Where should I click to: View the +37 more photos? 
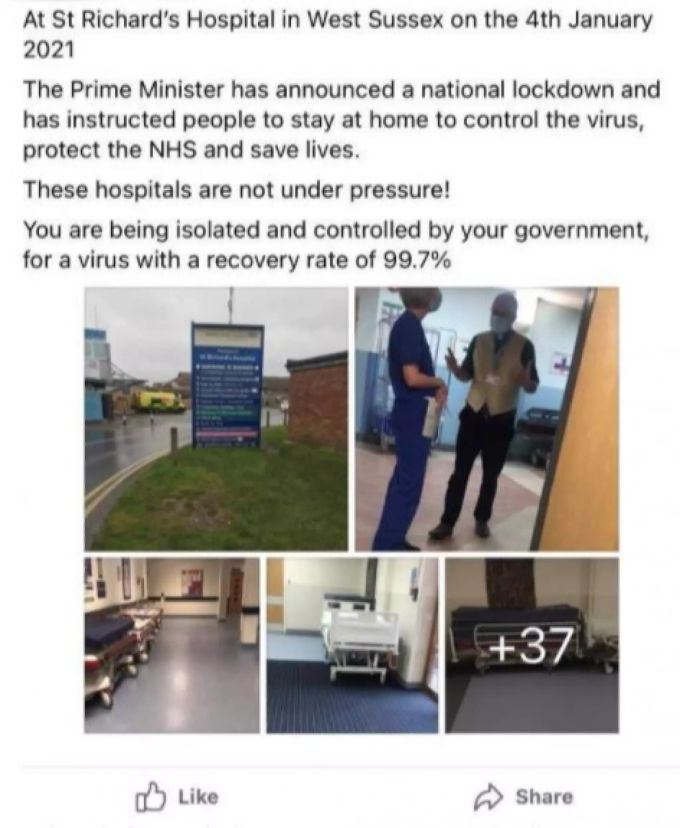point(532,645)
